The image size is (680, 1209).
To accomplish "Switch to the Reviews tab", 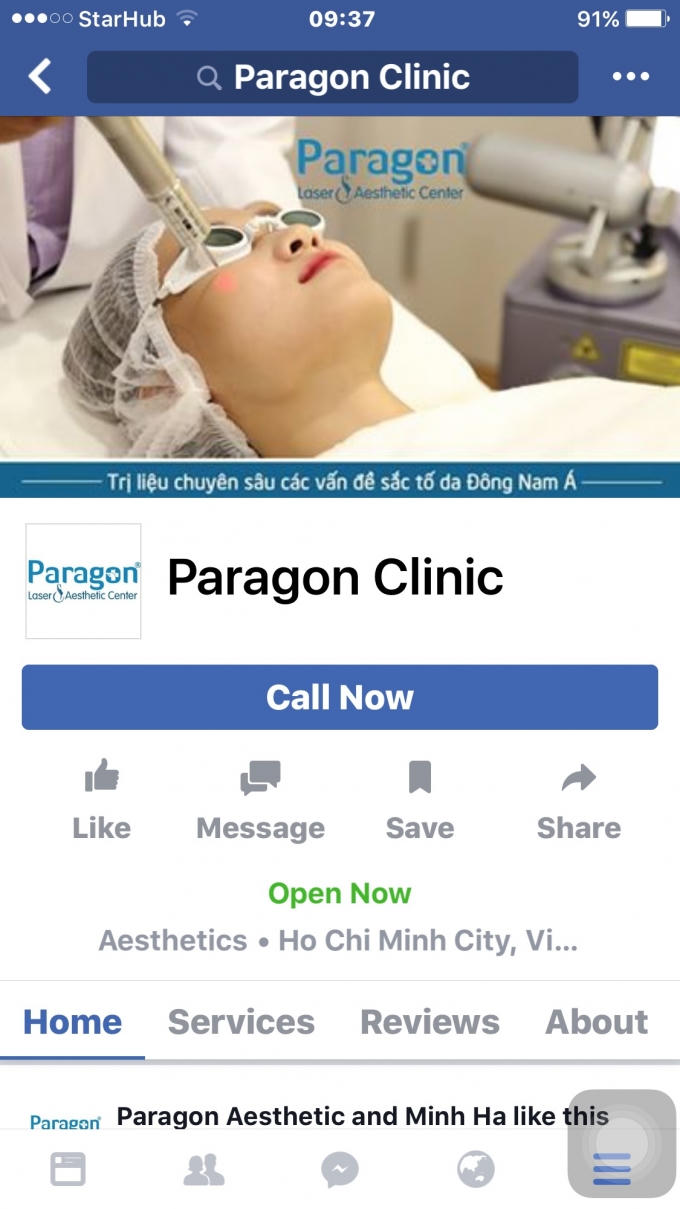I will pyautogui.click(x=430, y=1022).
